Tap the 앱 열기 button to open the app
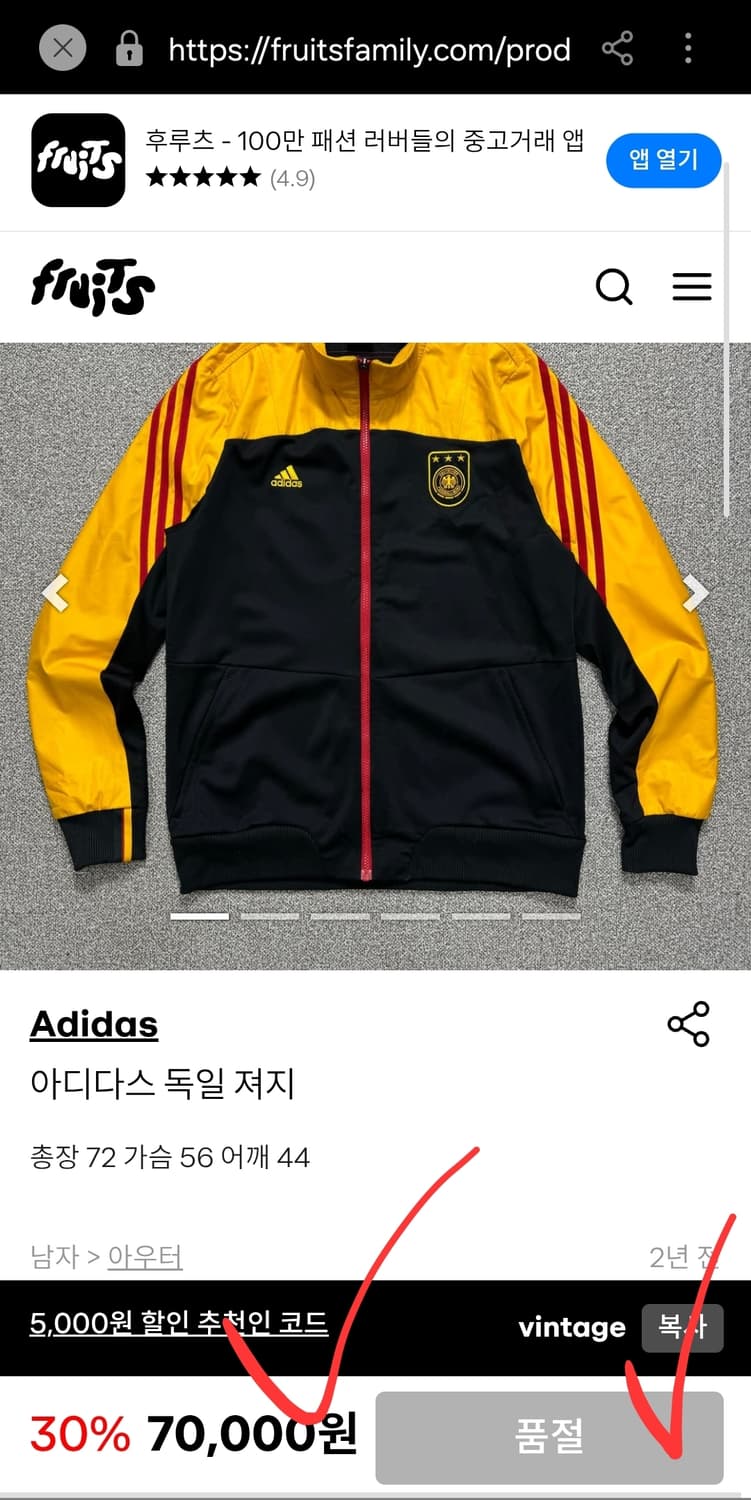The height and width of the screenshot is (1500, 751). click(663, 160)
